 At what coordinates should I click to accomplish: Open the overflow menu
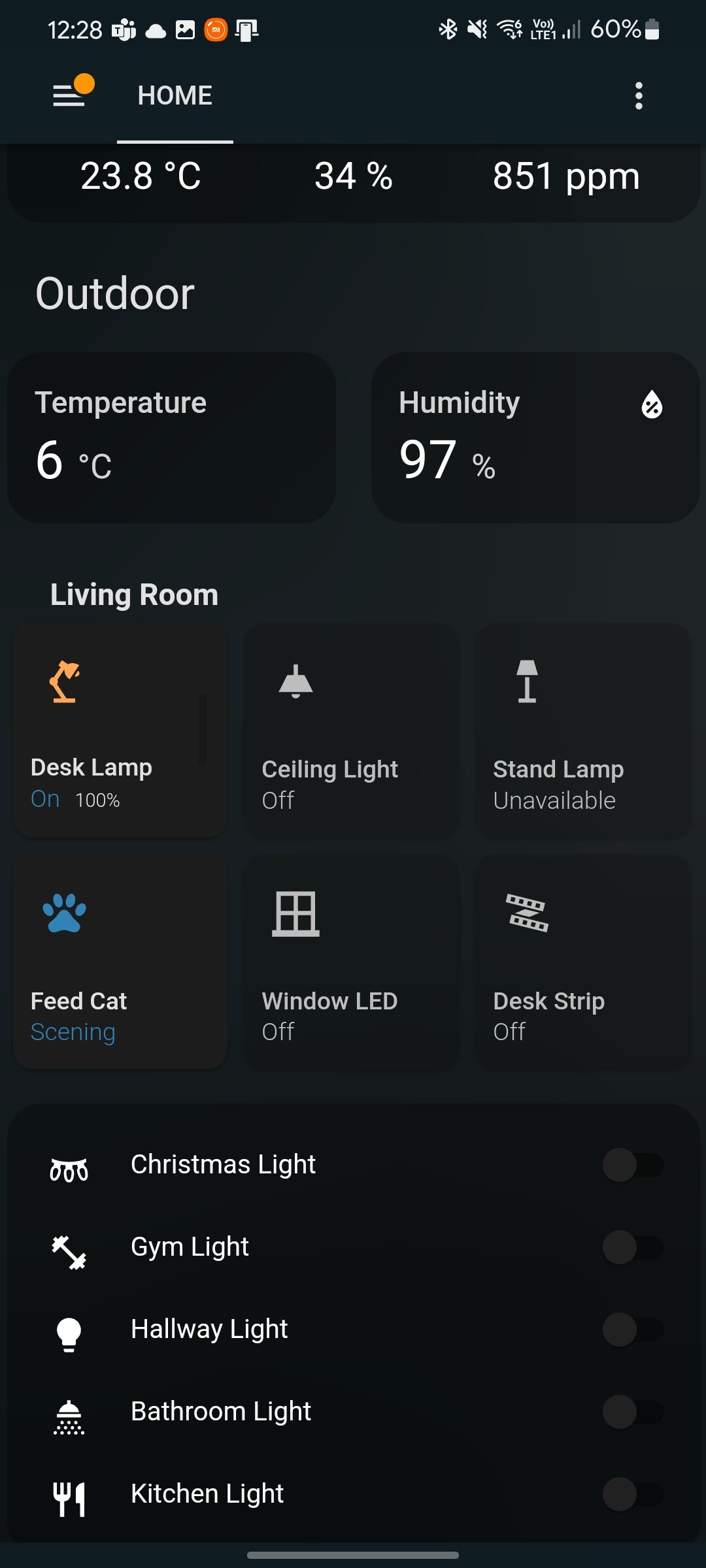pyautogui.click(x=638, y=95)
